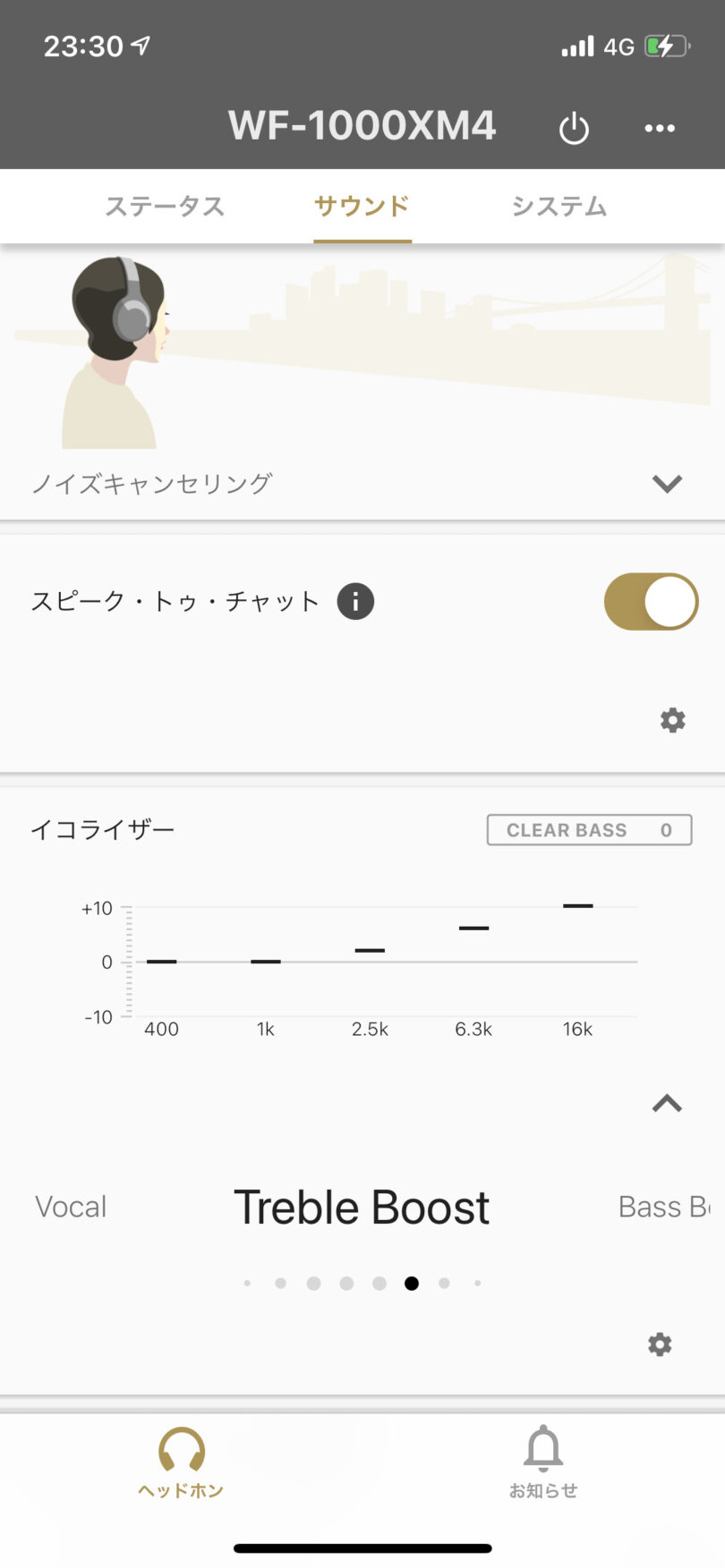Image resolution: width=725 pixels, height=1568 pixels.
Task: Show info about スピーク・トゥ・チャット
Action: [x=355, y=601]
